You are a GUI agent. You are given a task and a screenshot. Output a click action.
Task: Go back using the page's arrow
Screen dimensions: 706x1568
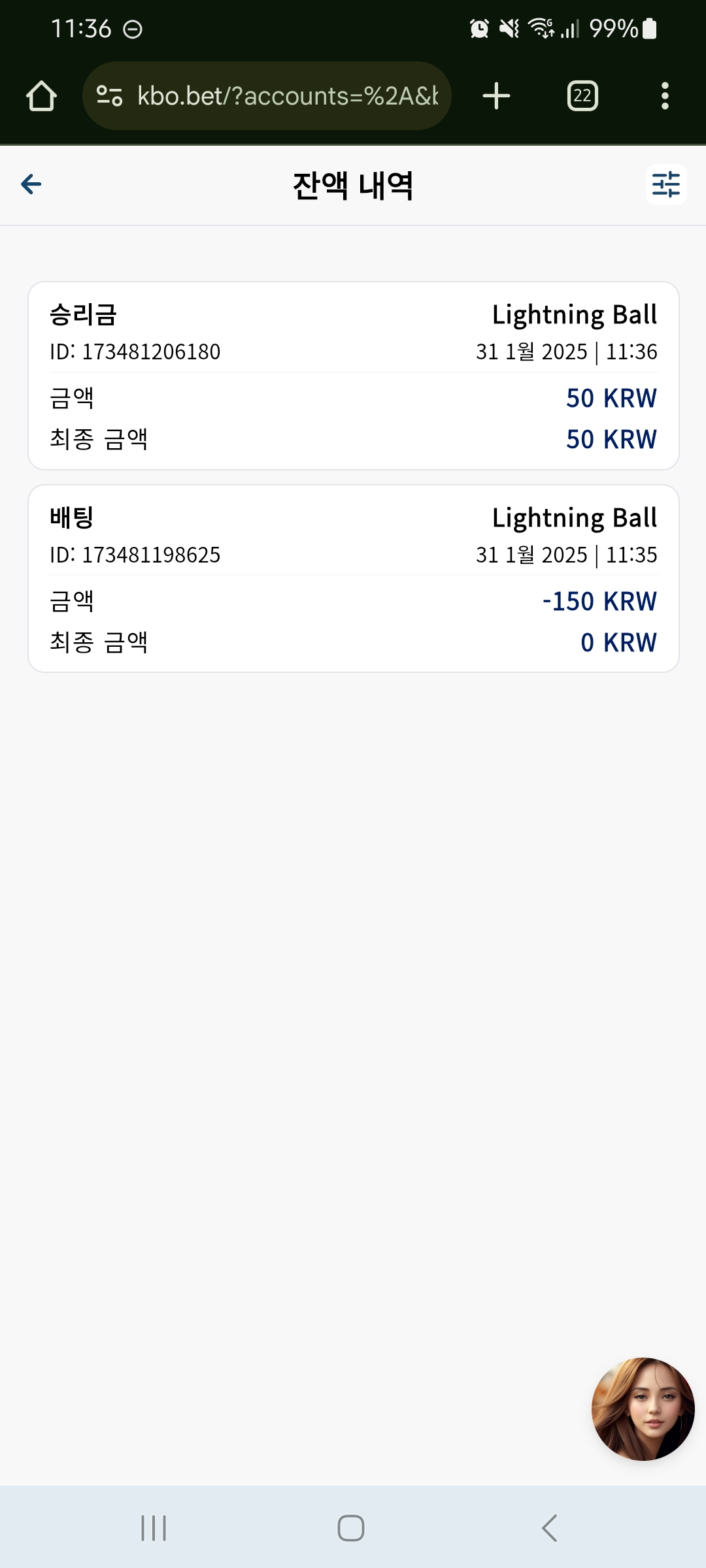coord(31,184)
